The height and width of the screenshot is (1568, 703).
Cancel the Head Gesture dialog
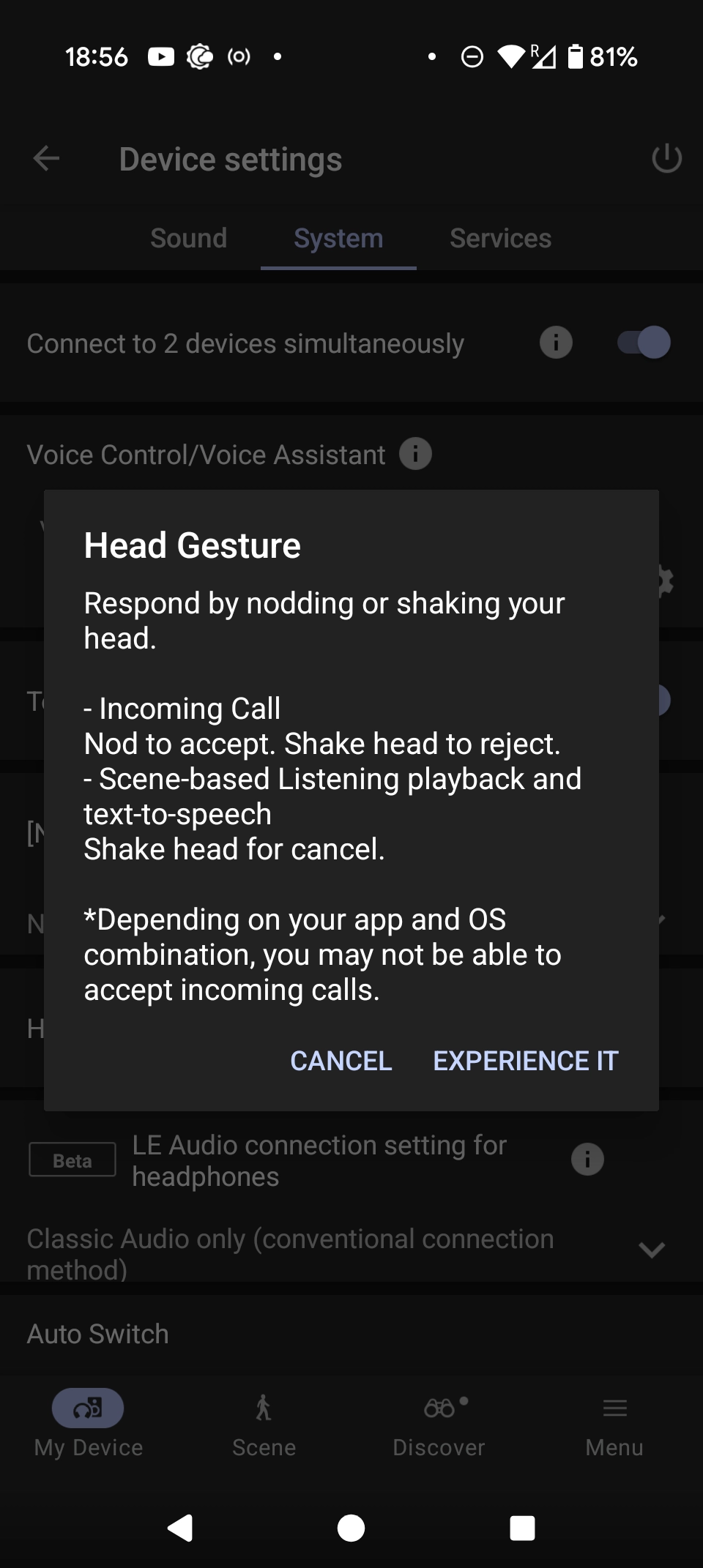coord(341,1061)
